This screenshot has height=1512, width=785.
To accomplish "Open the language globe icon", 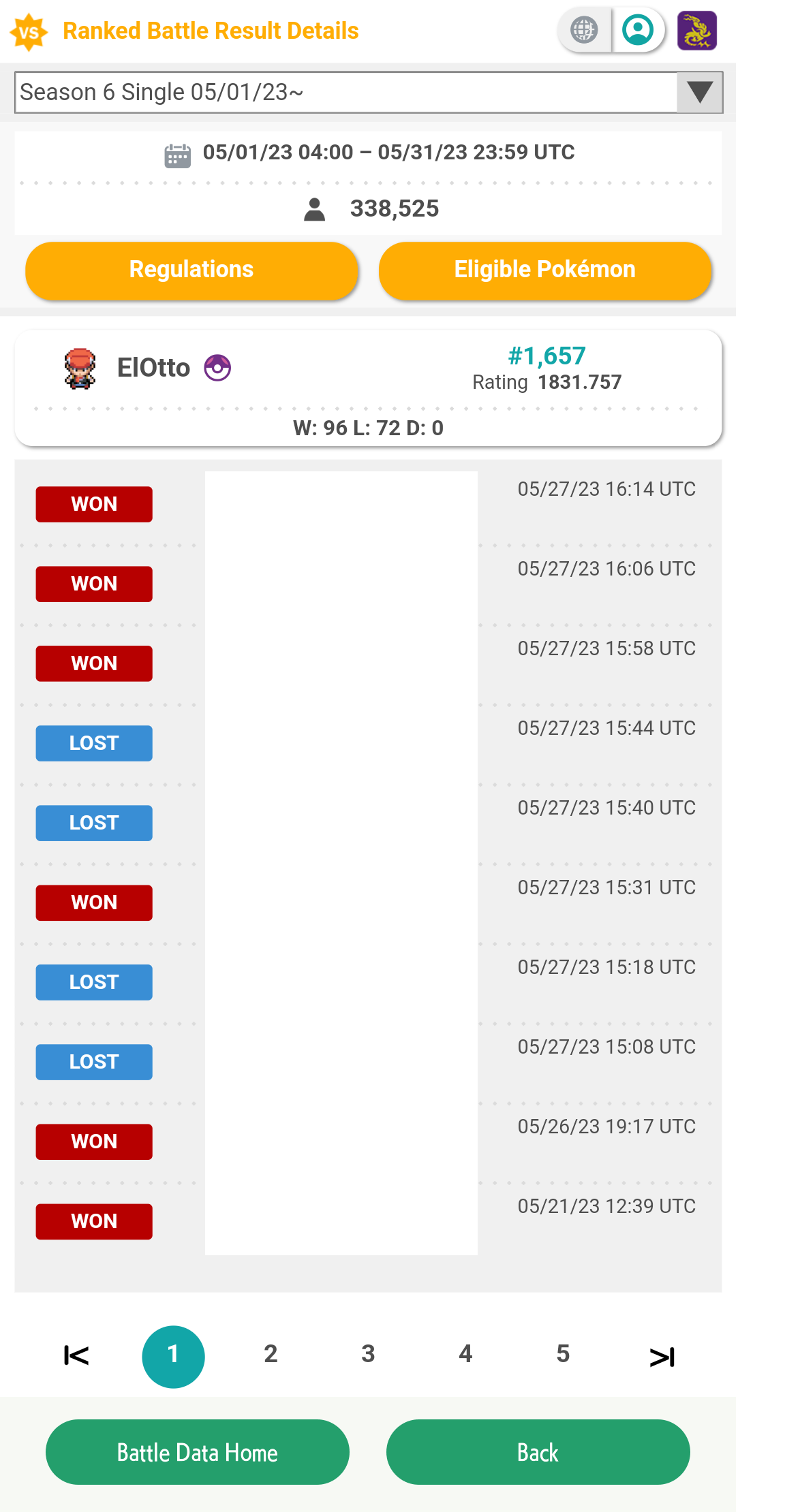I will point(584,30).
